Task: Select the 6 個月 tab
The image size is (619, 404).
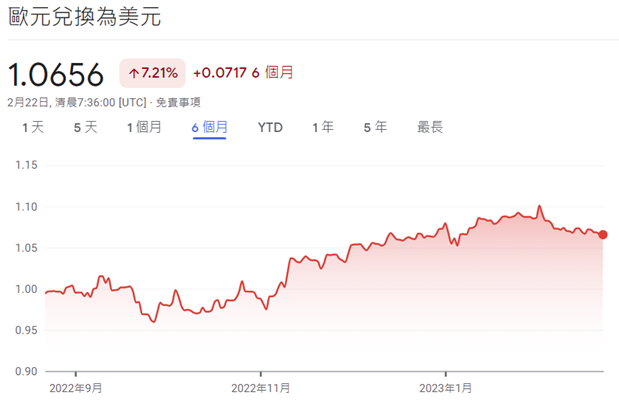Action: click(x=210, y=127)
